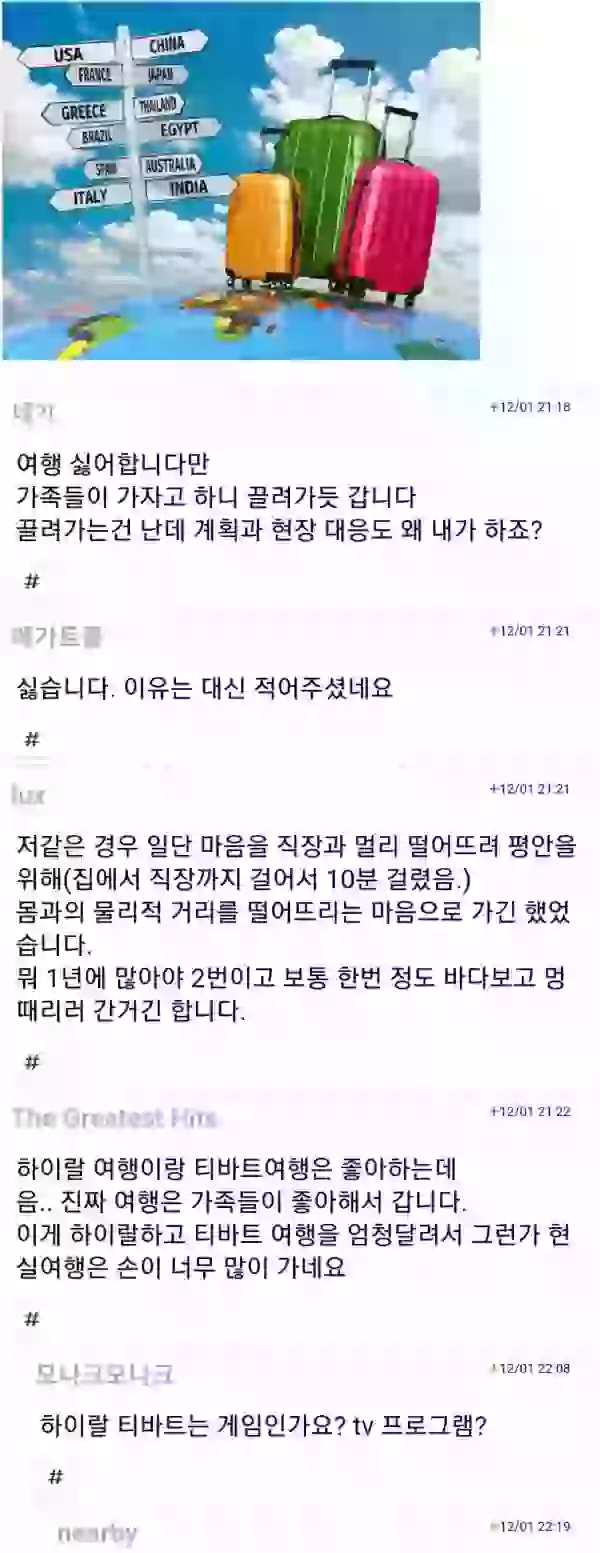The image size is (600, 1553).
Task: Tap the # link under the 하이랄 티바트는 게임인가요 reply
Action: [56, 1476]
